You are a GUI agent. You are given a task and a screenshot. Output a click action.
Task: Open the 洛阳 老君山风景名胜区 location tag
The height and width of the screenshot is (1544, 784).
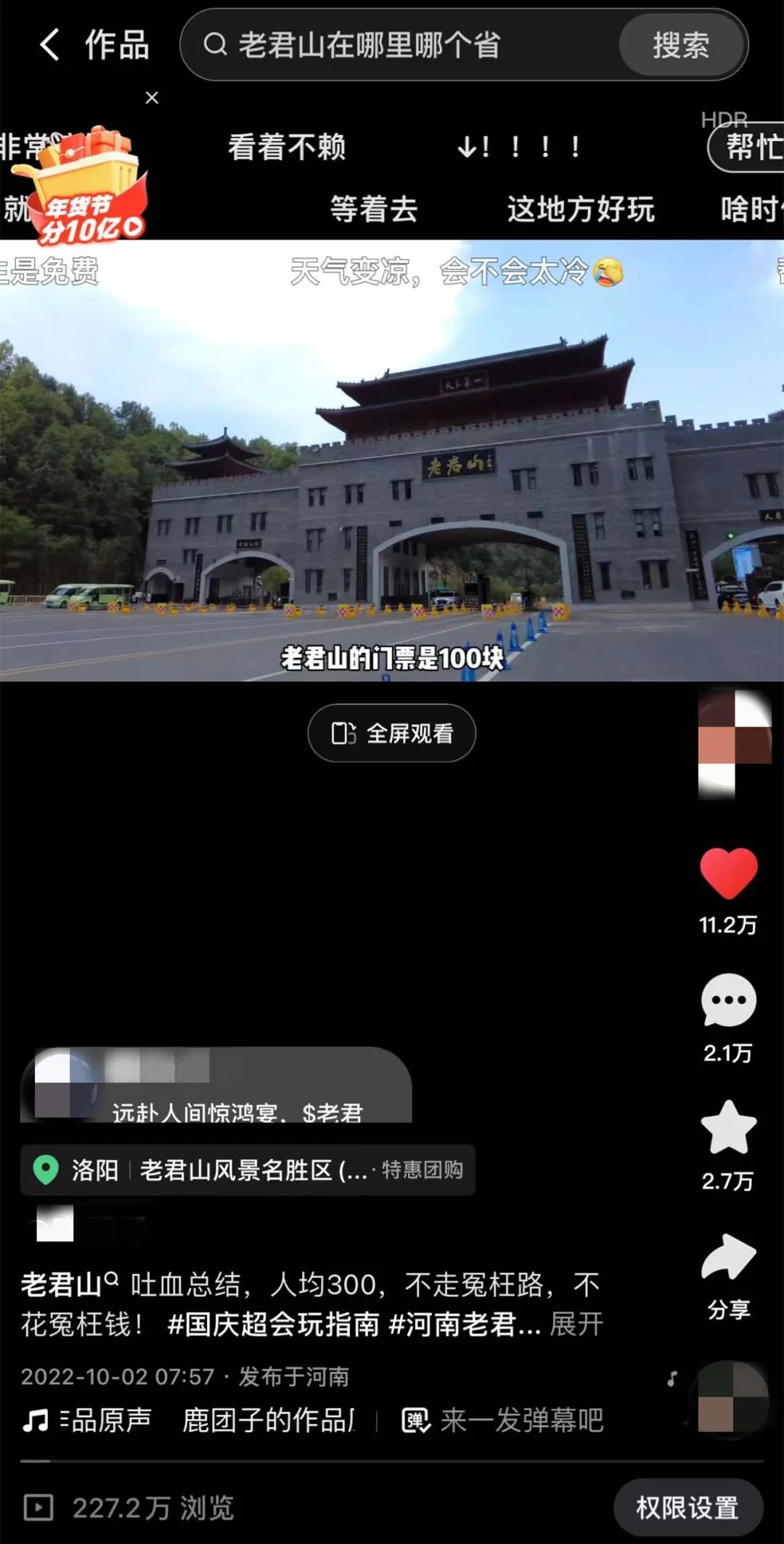(247, 1170)
